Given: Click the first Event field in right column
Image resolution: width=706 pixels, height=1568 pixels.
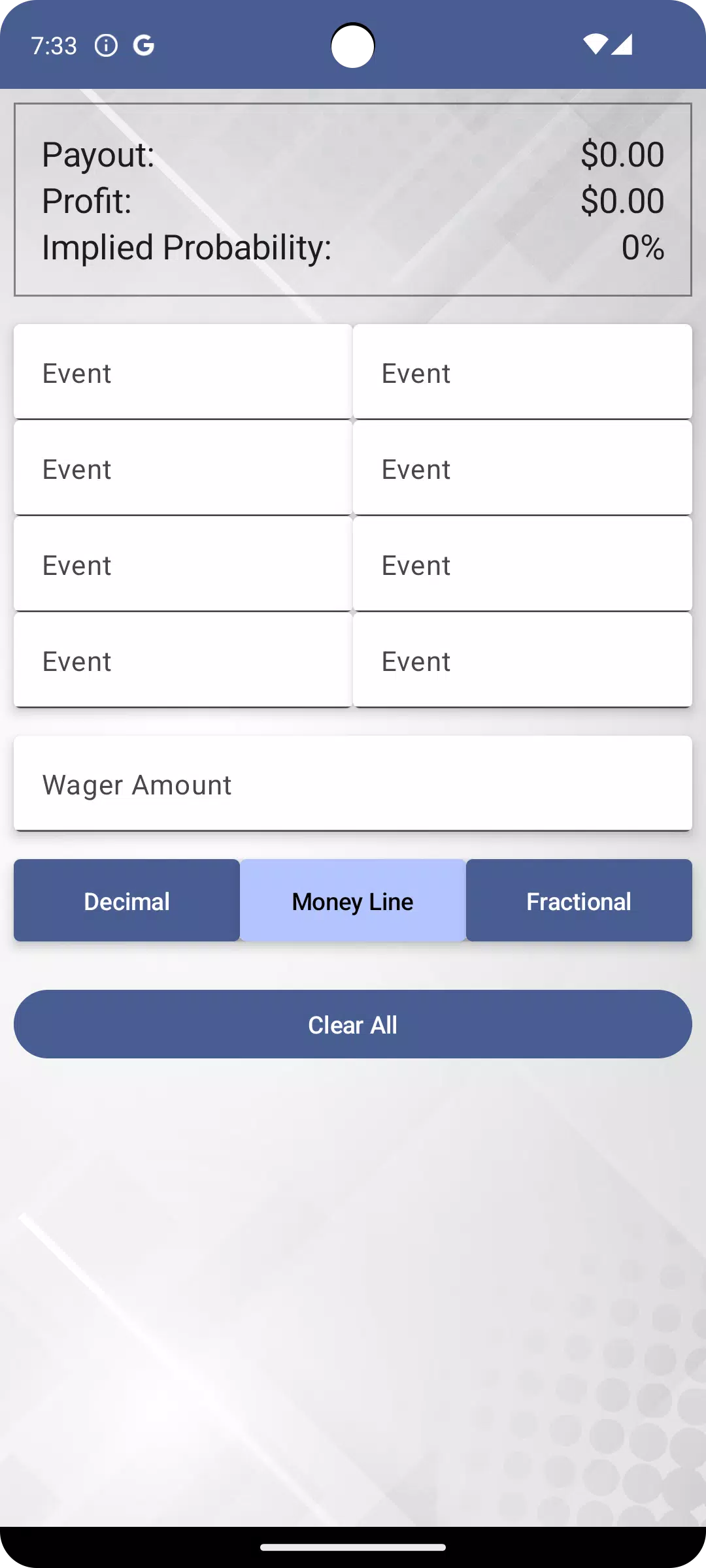Looking at the screenshot, I should (x=522, y=372).
